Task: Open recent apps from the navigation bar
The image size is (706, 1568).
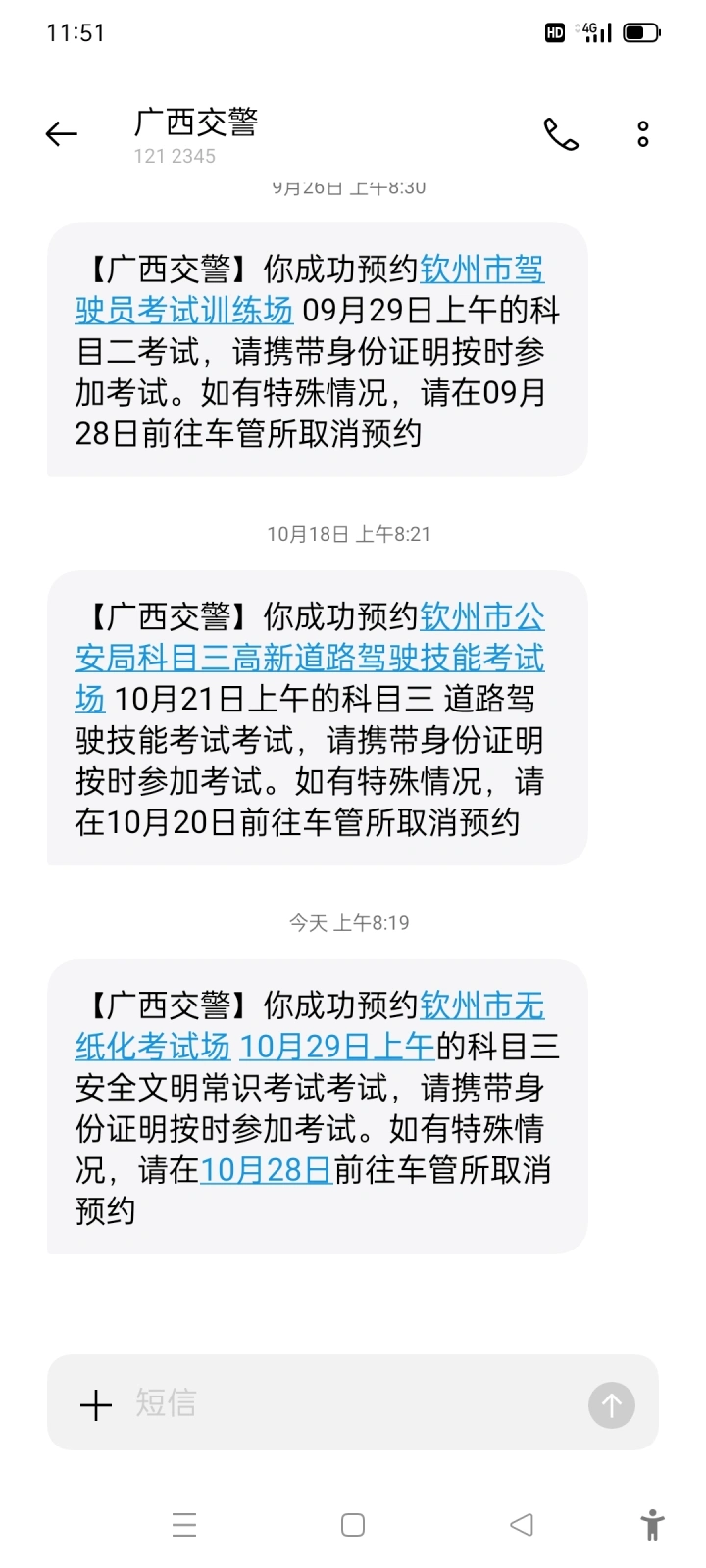Action: pos(184,1525)
